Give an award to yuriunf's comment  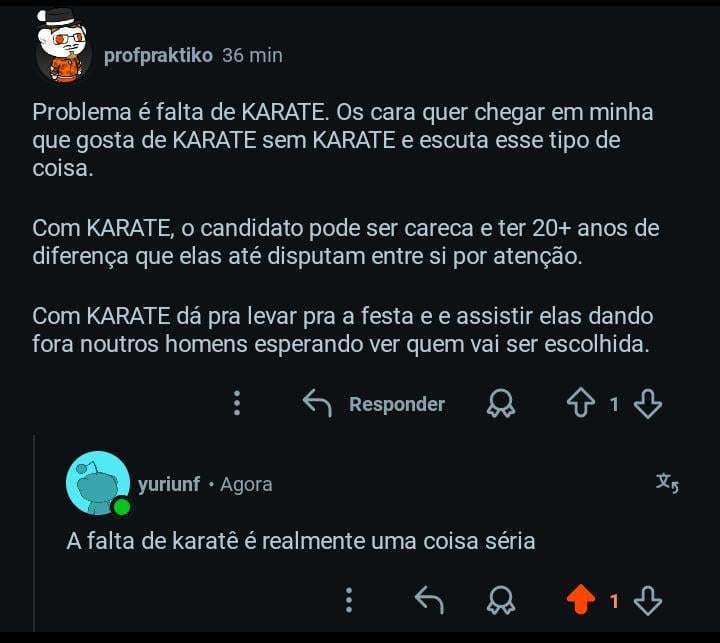click(500, 600)
